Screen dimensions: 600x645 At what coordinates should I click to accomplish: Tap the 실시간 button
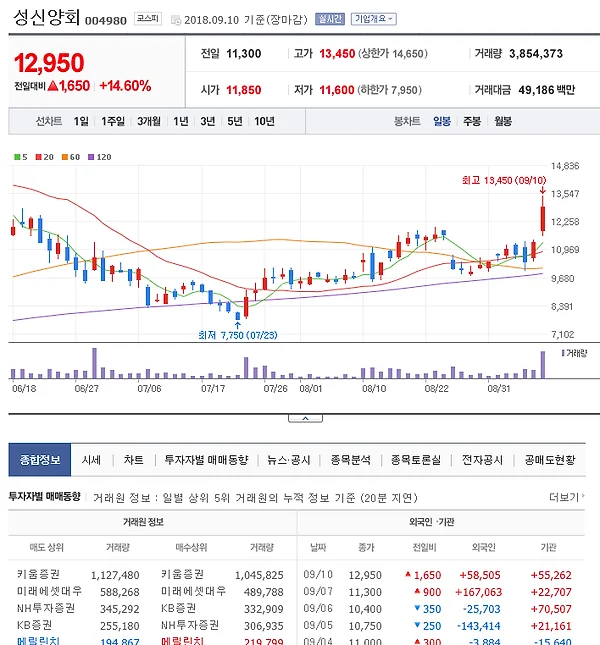click(330, 19)
